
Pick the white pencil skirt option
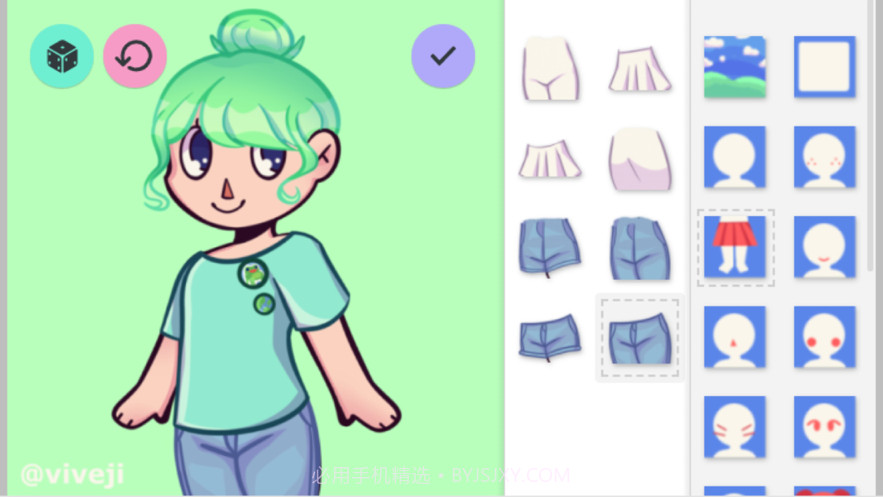pos(639,158)
